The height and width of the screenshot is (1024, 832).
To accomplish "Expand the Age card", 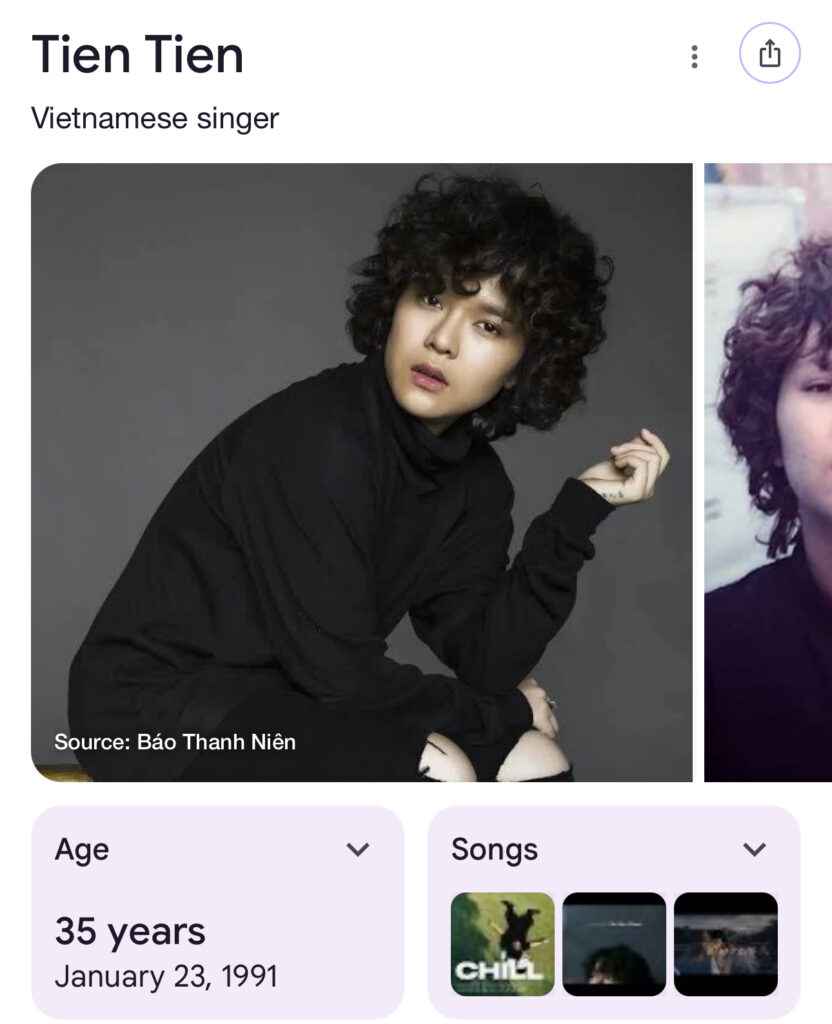I will click(x=357, y=850).
